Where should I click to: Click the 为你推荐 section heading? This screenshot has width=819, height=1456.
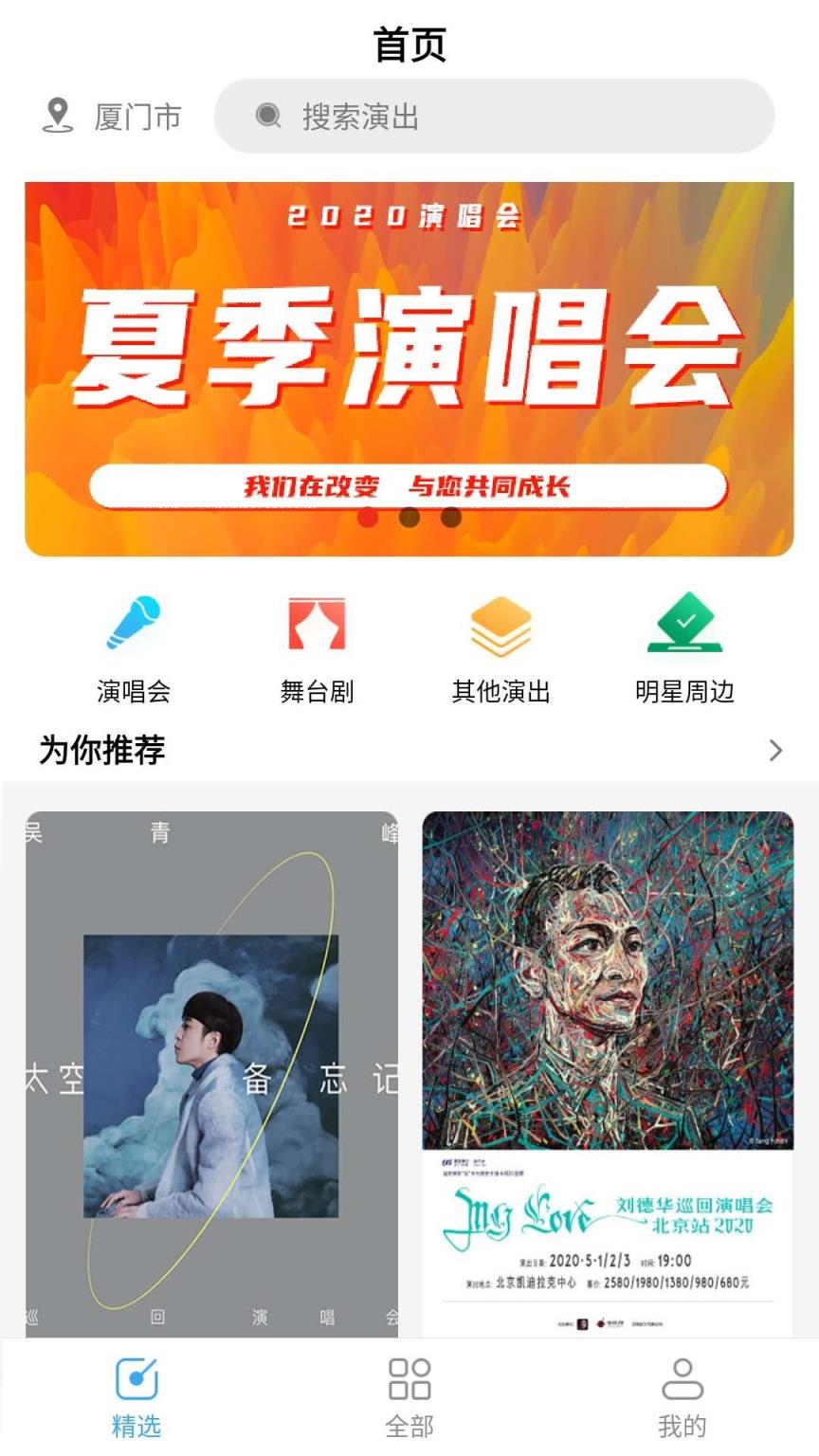click(x=101, y=749)
